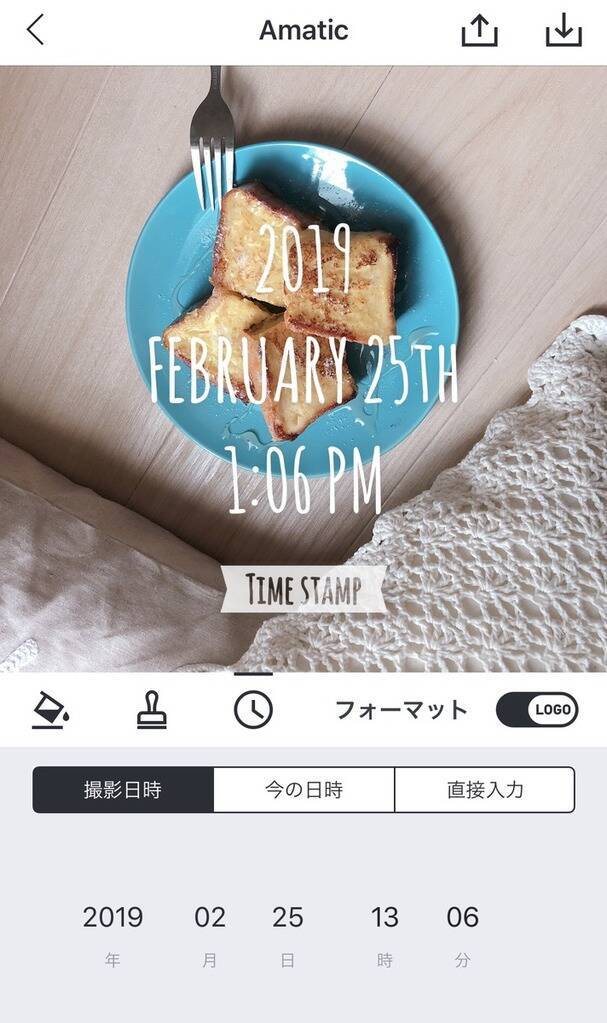Switch to the 今の日時 tab
The image size is (607, 1023).
tap(304, 790)
